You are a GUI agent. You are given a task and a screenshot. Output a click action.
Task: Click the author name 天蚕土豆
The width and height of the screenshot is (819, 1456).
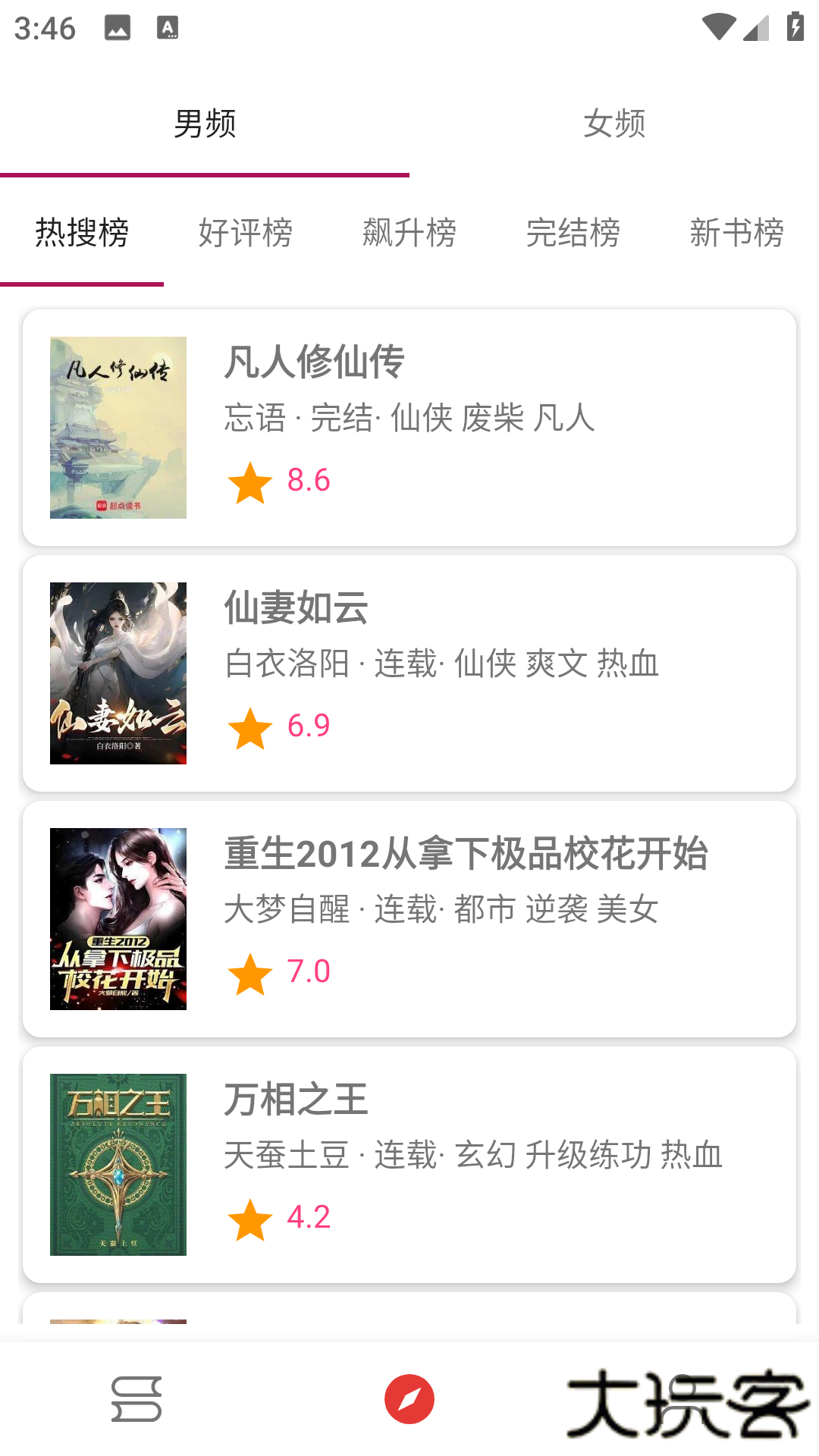[287, 1156]
